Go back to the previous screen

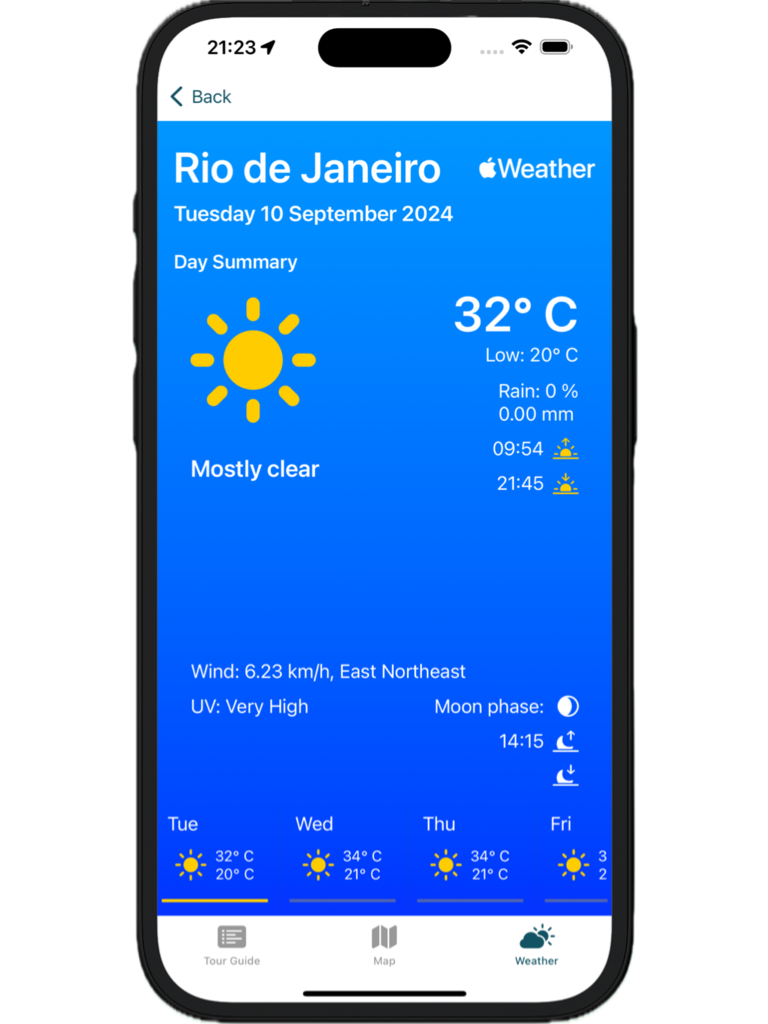(x=201, y=97)
